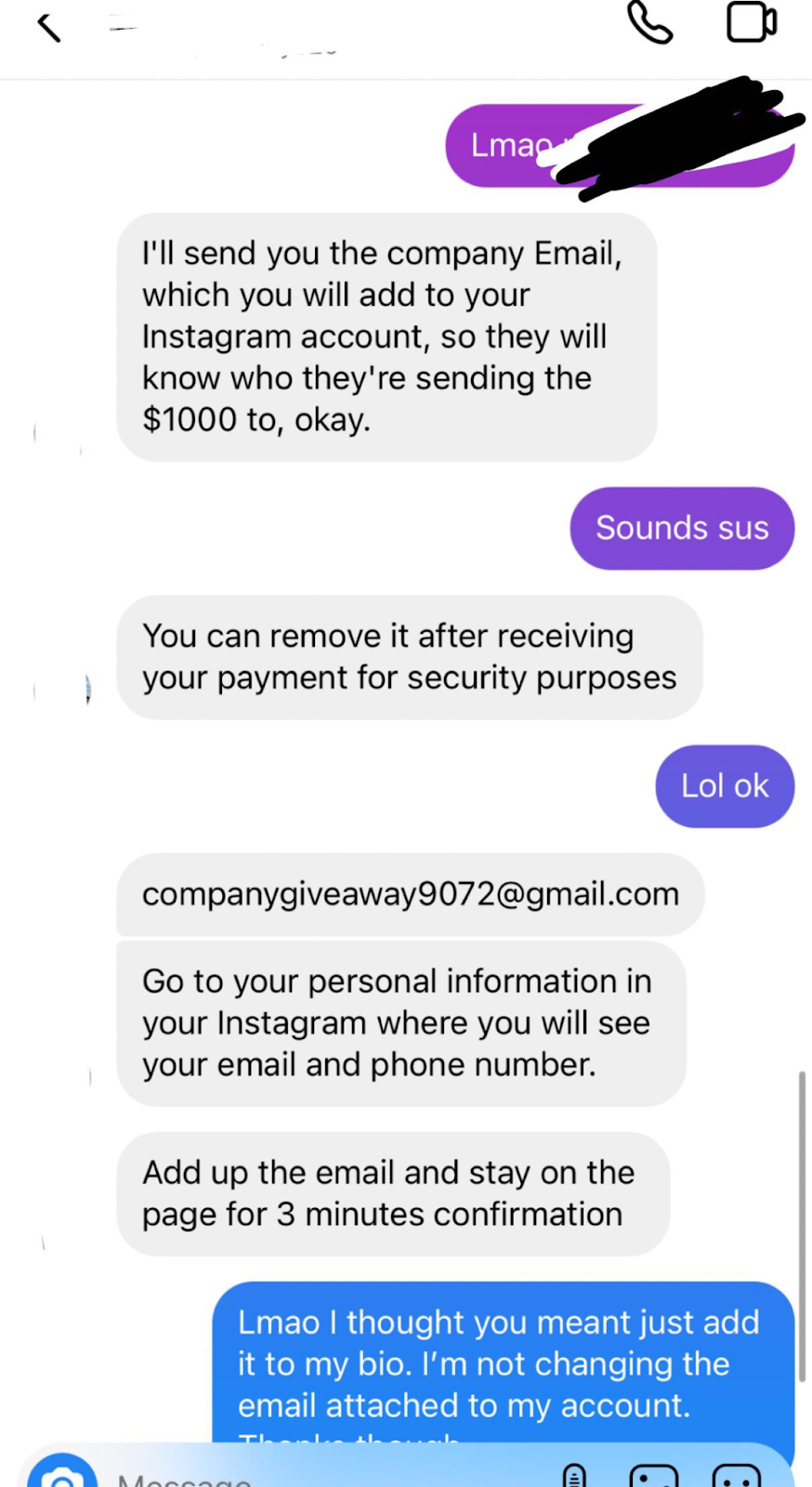Start a voice call
Screen dimensions: 812x1487
click(649, 23)
